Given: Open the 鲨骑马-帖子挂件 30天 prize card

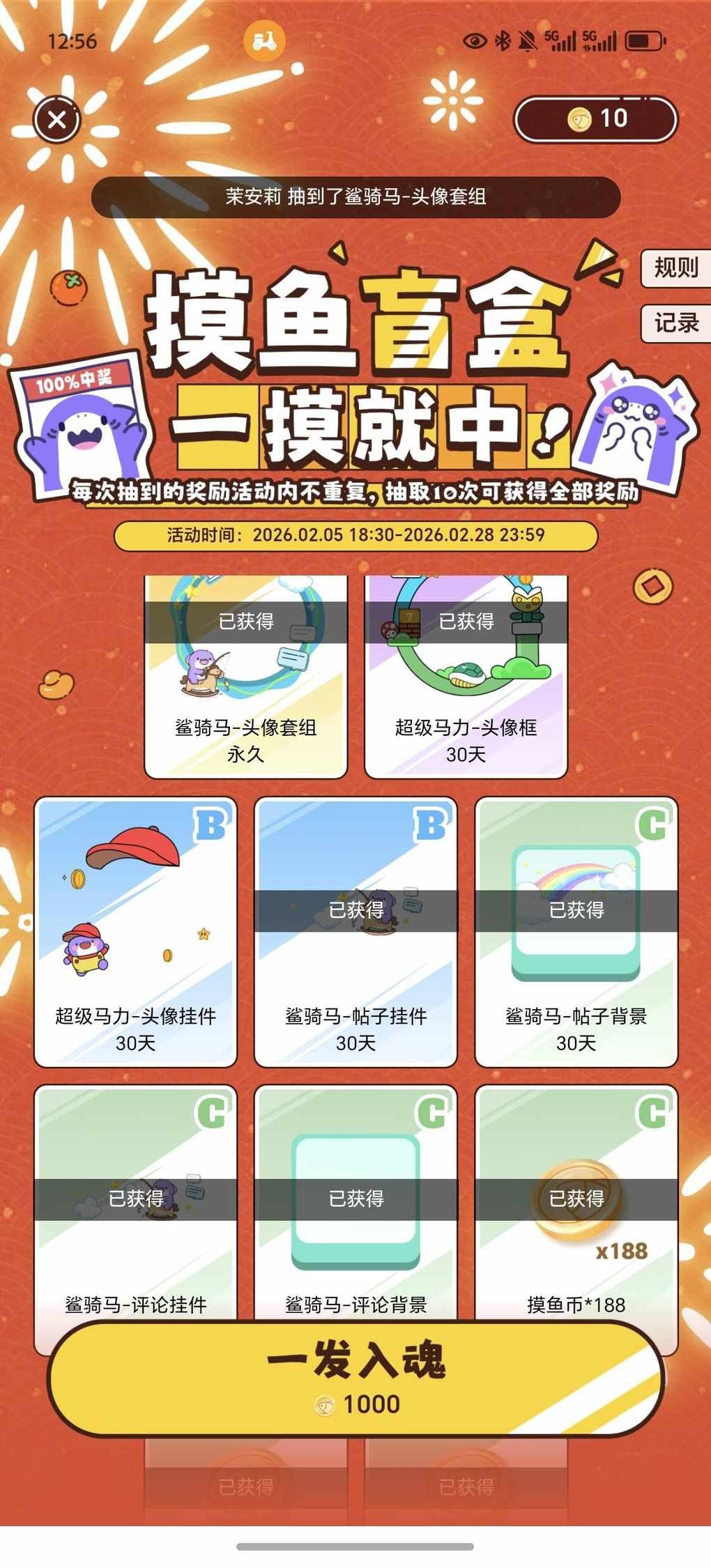Looking at the screenshot, I should [x=355, y=931].
